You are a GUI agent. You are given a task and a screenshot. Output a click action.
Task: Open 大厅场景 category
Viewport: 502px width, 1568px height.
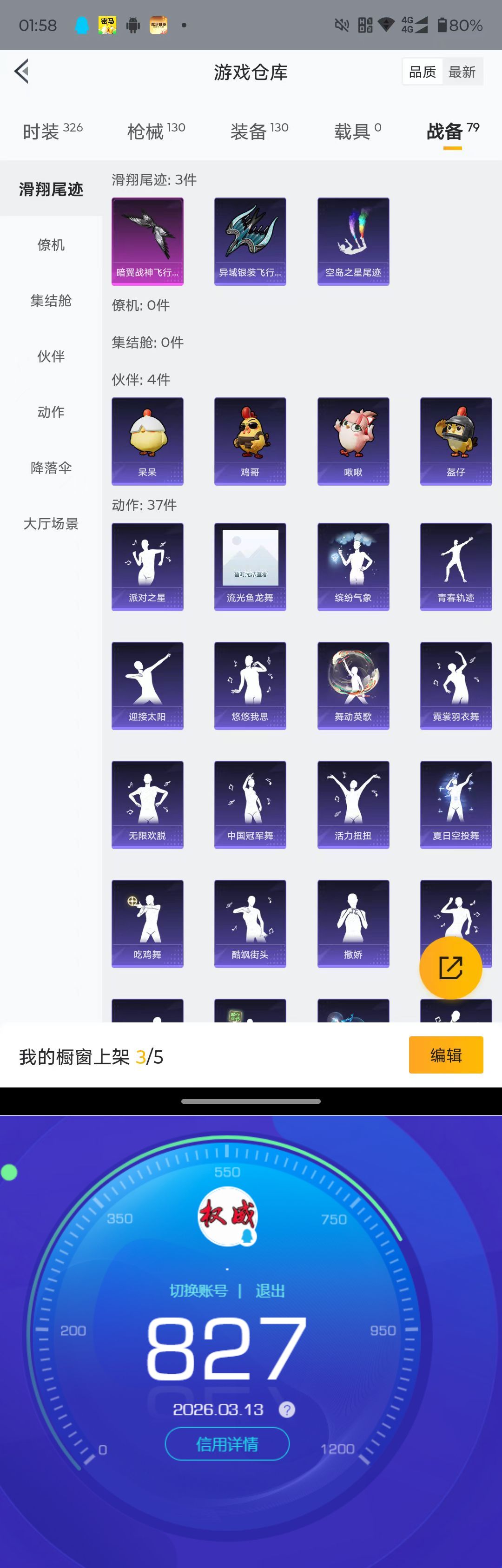tap(51, 523)
